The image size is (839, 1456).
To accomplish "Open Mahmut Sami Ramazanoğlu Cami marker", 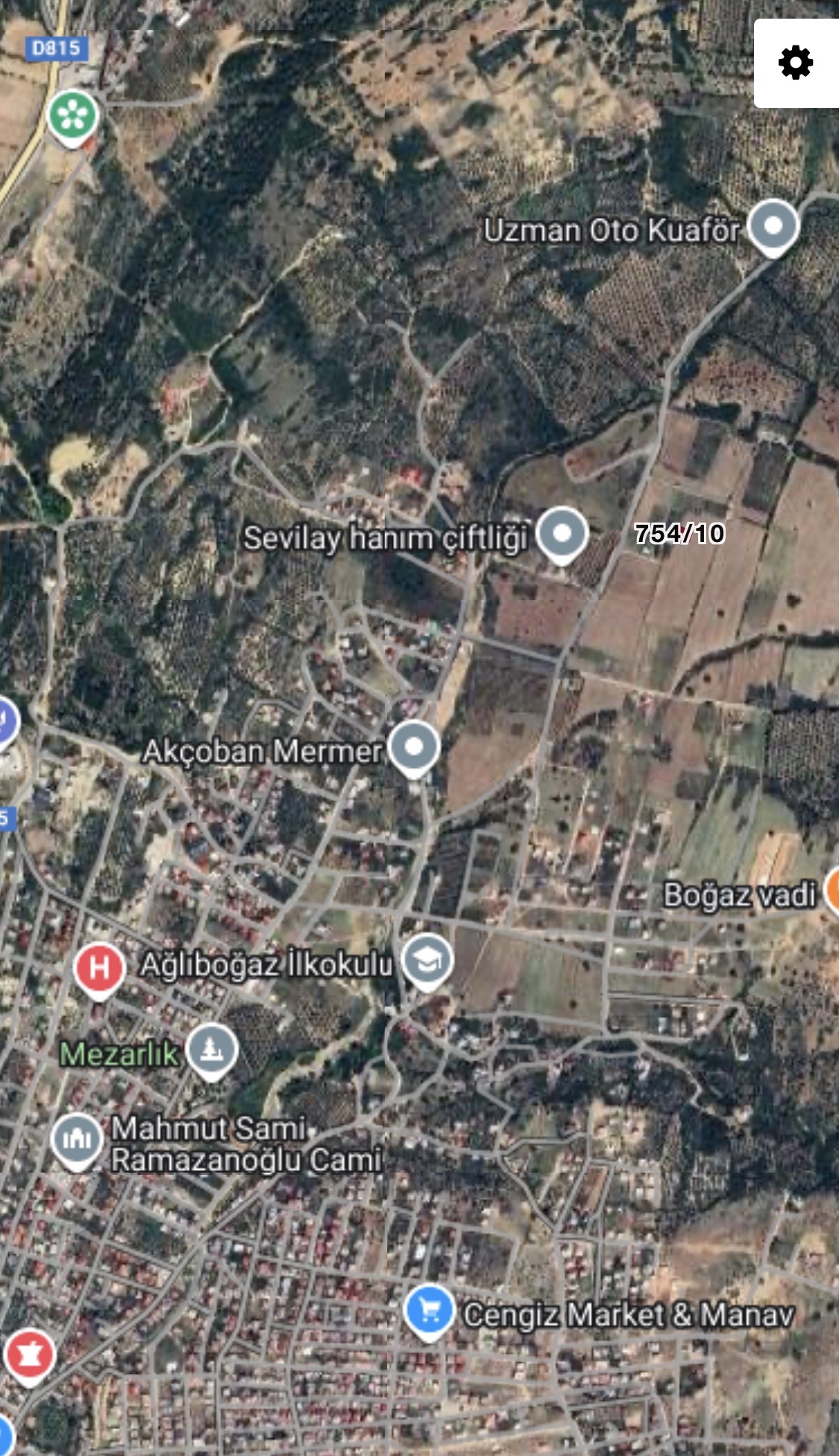I will pos(76,1140).
